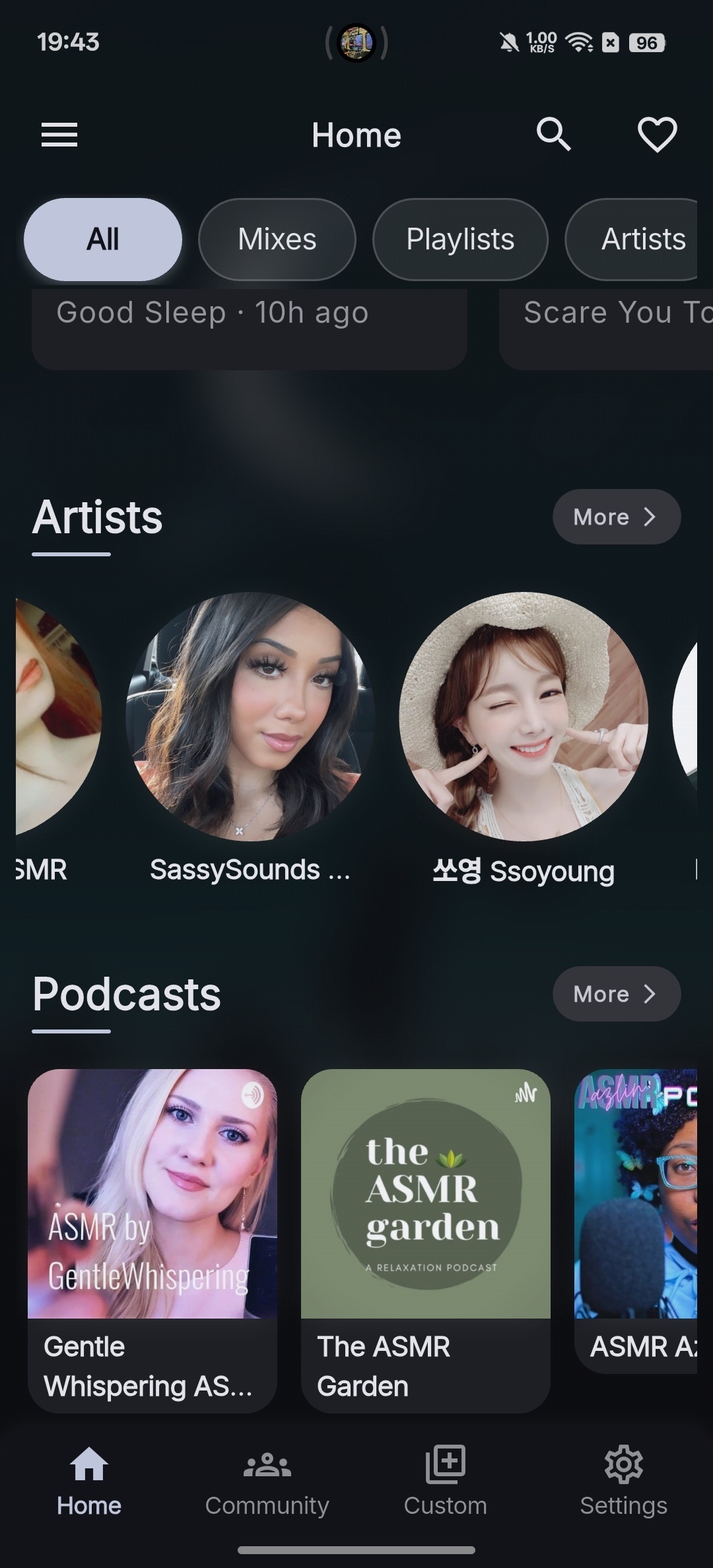Screen dimensions: 713x1568
Task: Open the hamburger drawer menu
Action: pos(59,135)
